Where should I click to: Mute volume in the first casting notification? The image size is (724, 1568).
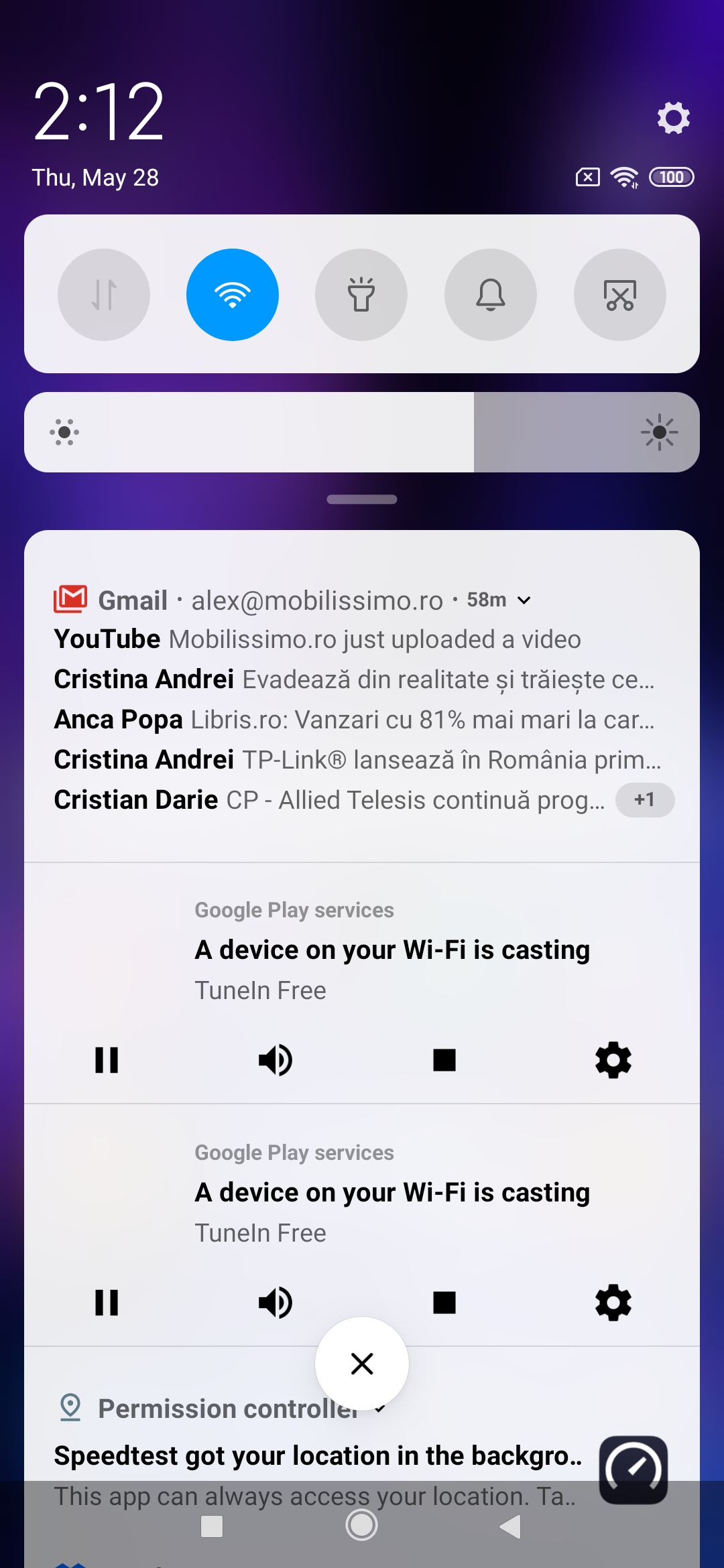276,1060
